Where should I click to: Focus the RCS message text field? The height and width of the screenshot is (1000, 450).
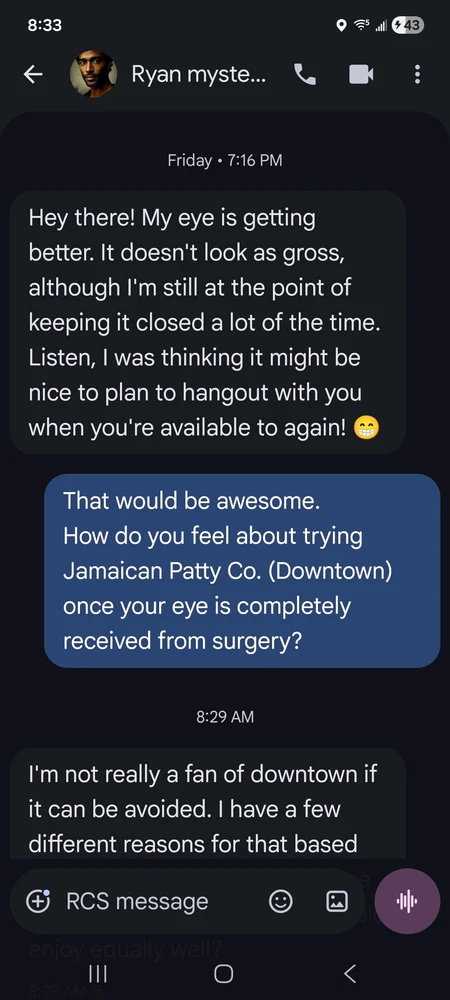click(x=159, y=901)
